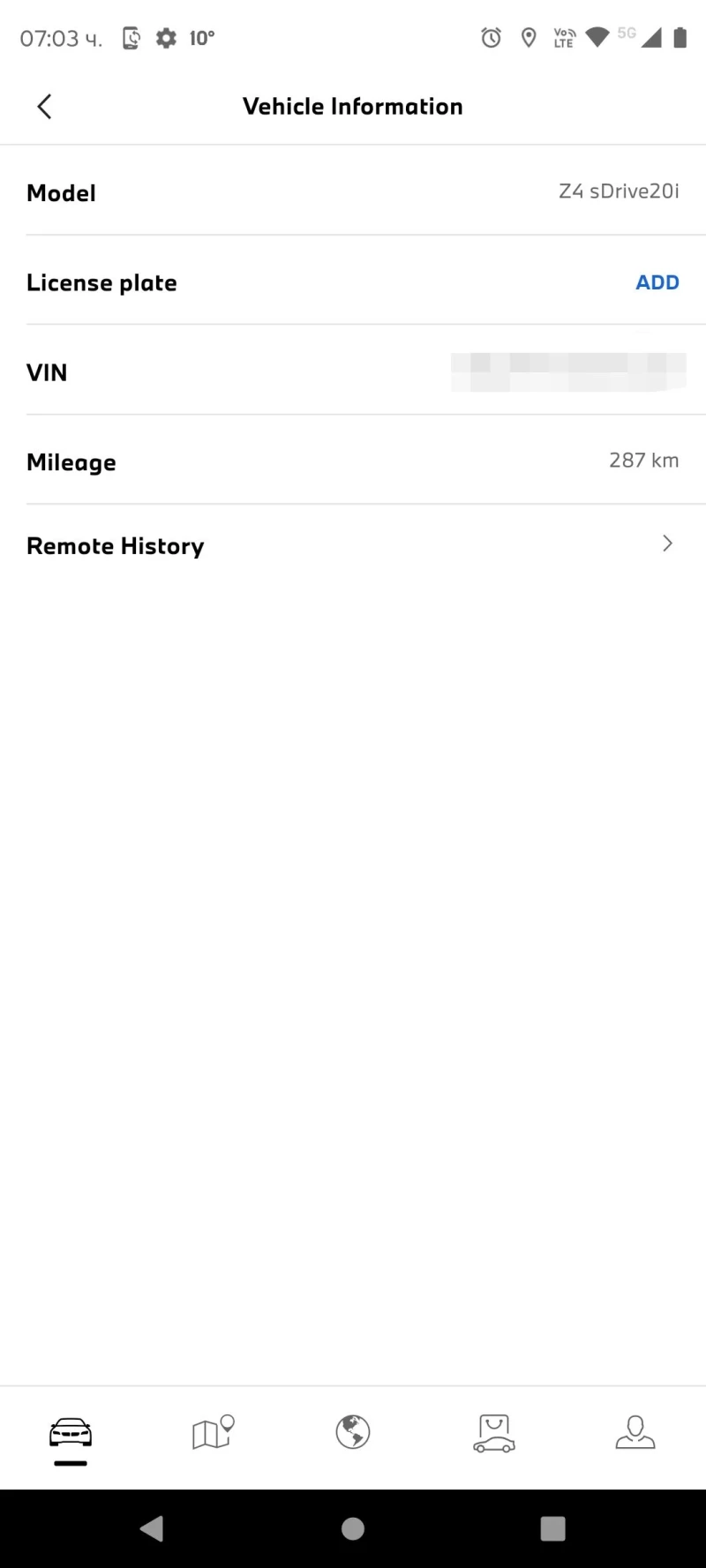Image resolution: width=706 pixels, height=1568 pixels.
Task: Open the system recent apps view
Action: [x=552, y=1528]
